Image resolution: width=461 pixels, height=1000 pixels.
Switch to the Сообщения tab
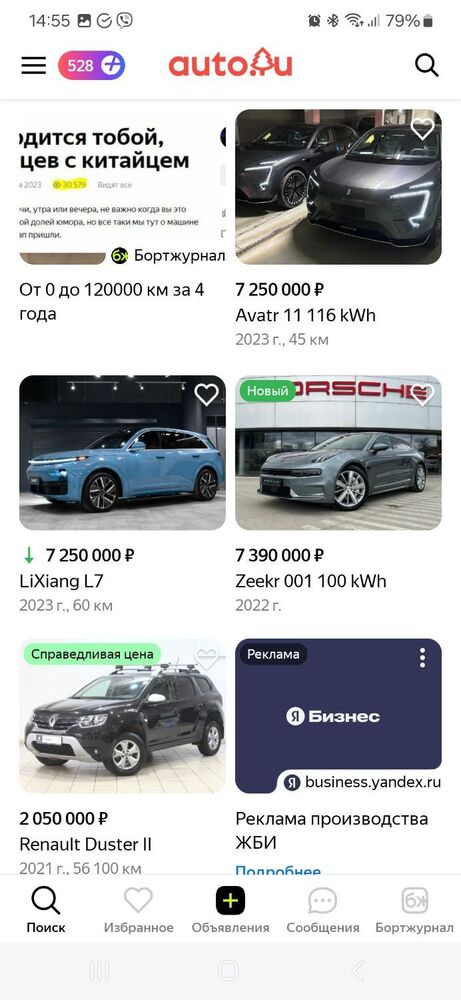(x=323, y=910)
